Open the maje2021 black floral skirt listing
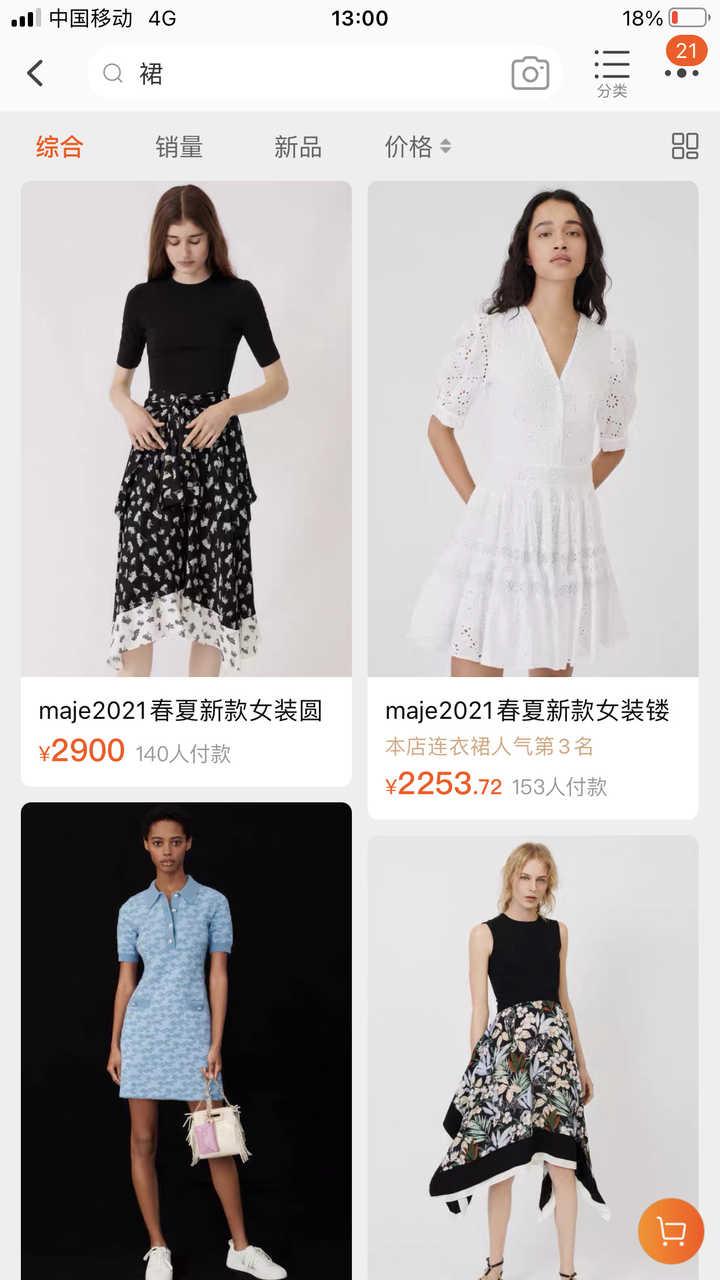The image size is (720, 1280). coord(185,430)
